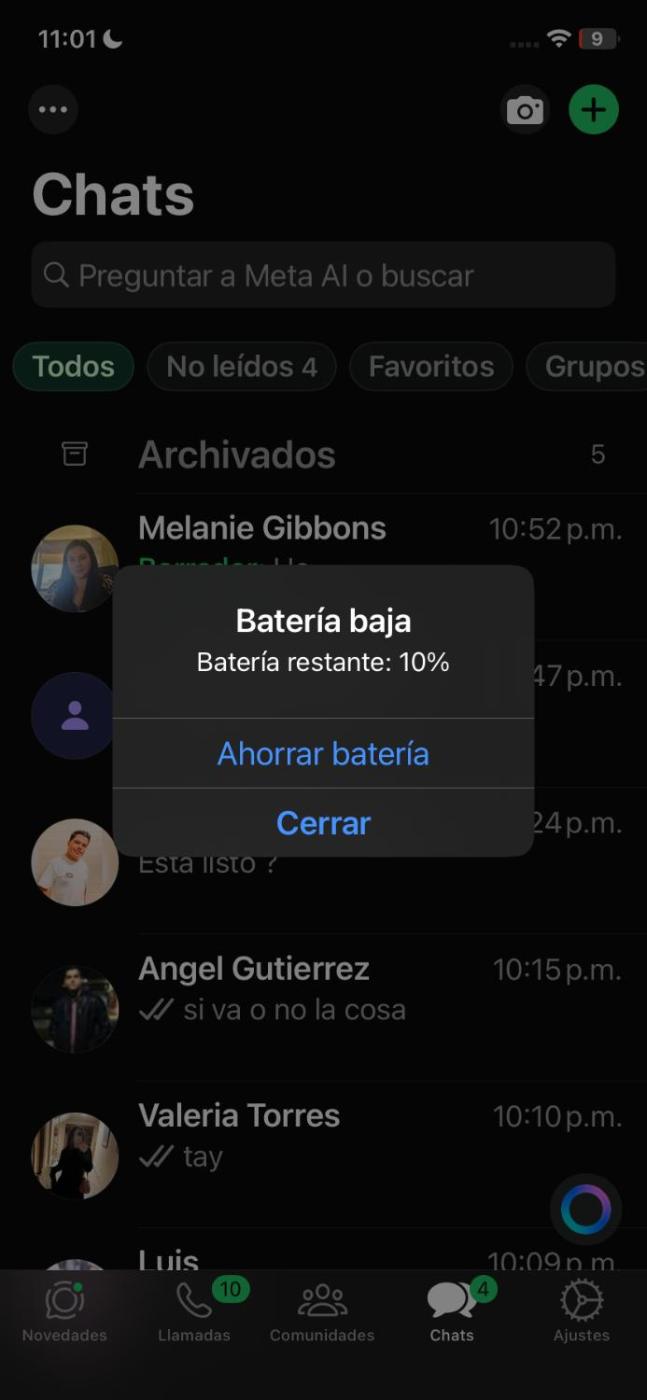The width and height of the screenshot is (647, 1400).
Task: Switch to the Grupos filter
Action: pos(592,367)
